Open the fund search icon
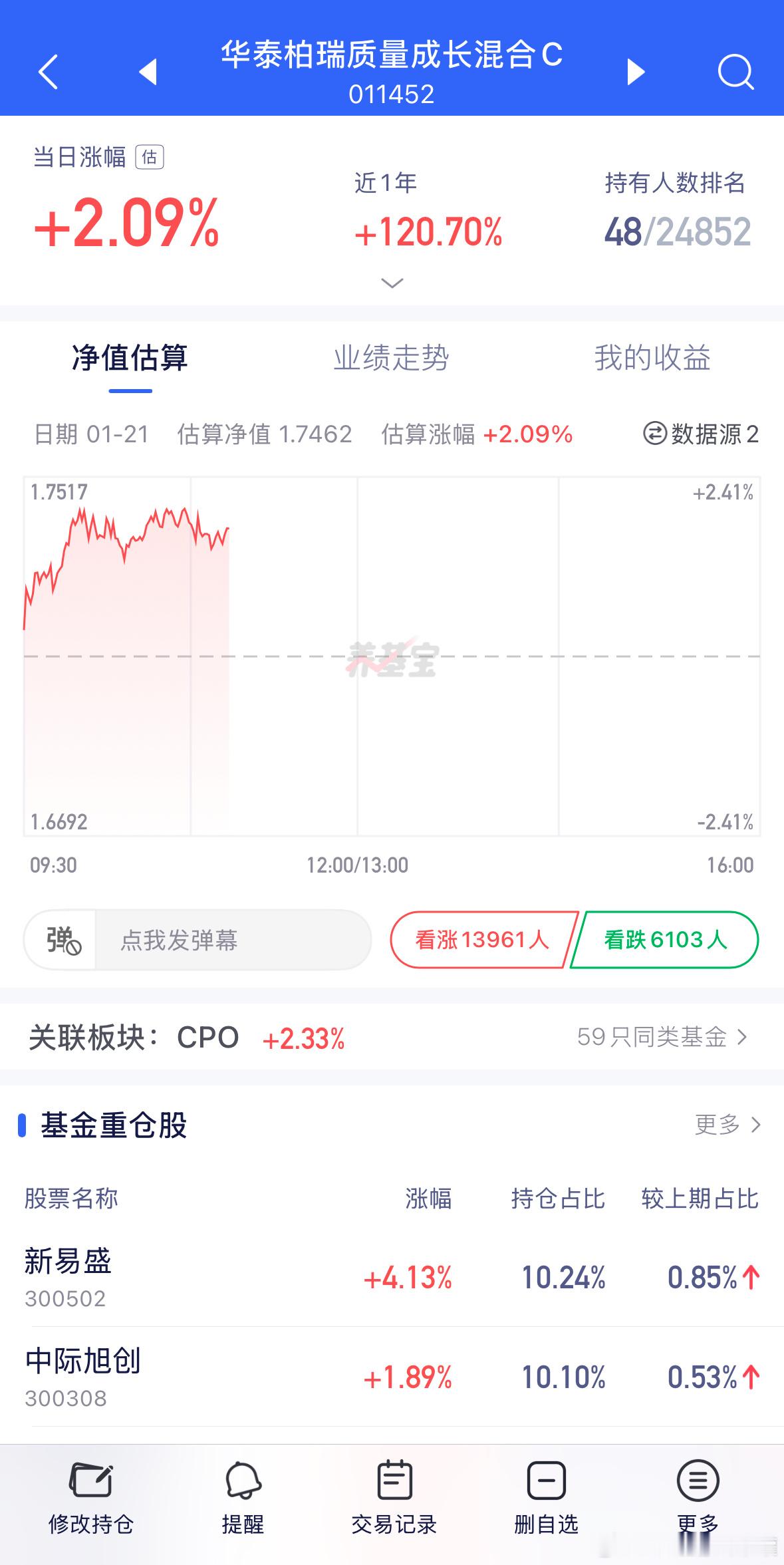Screen dimensions: 784x1565 (x=735, y=72)
